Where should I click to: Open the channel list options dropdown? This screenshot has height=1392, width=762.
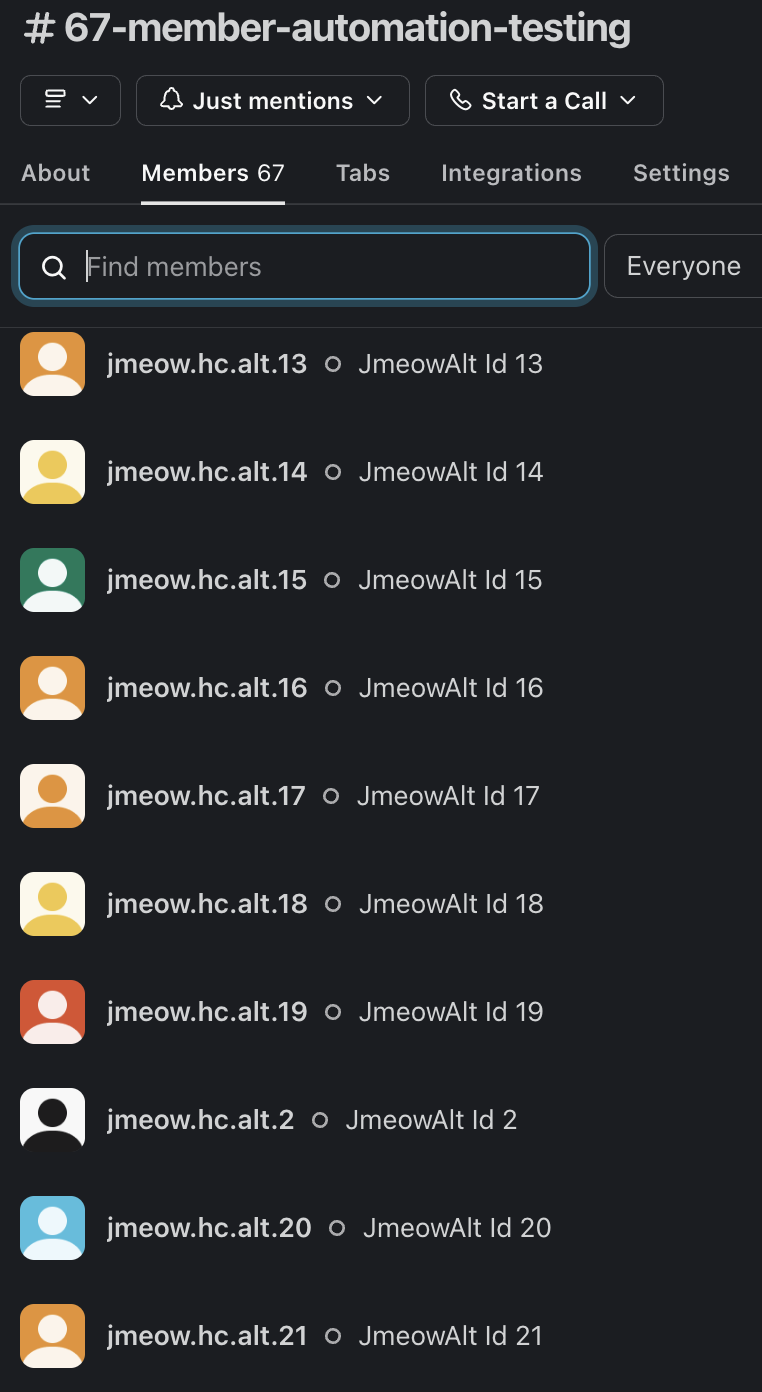point(70,100)
